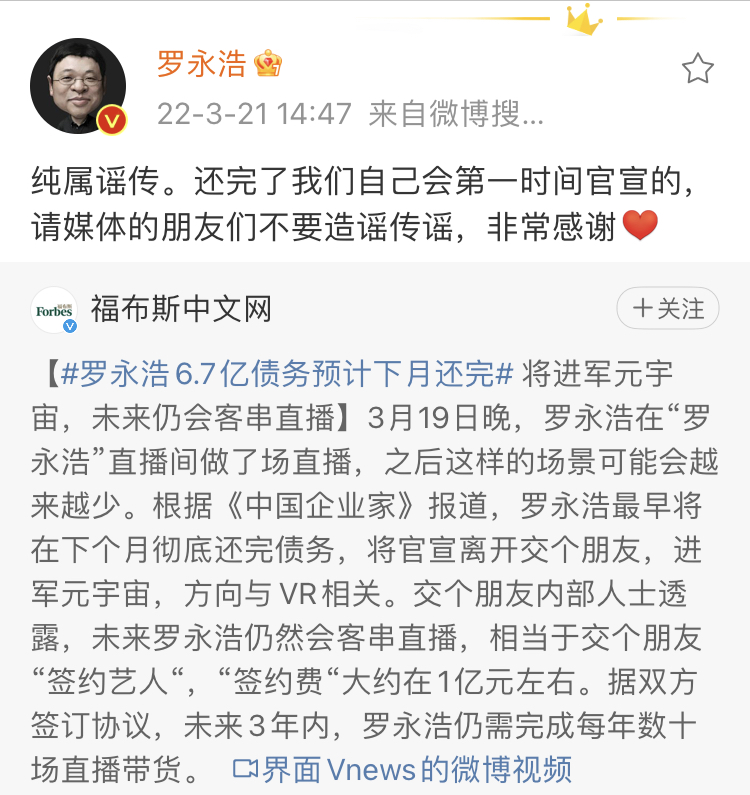The width and height of the screenshot is (750, 795).
Task: Play 界面Vnews的微博视频 link
Action: 402,769
